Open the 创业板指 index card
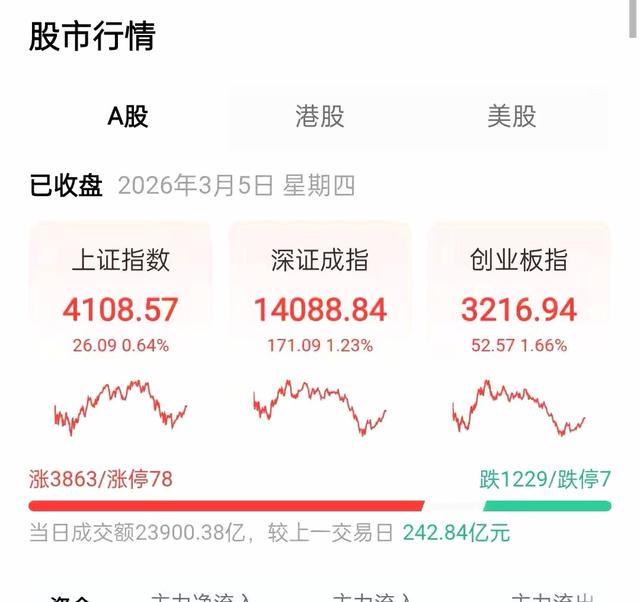 (x=519, y=330)
